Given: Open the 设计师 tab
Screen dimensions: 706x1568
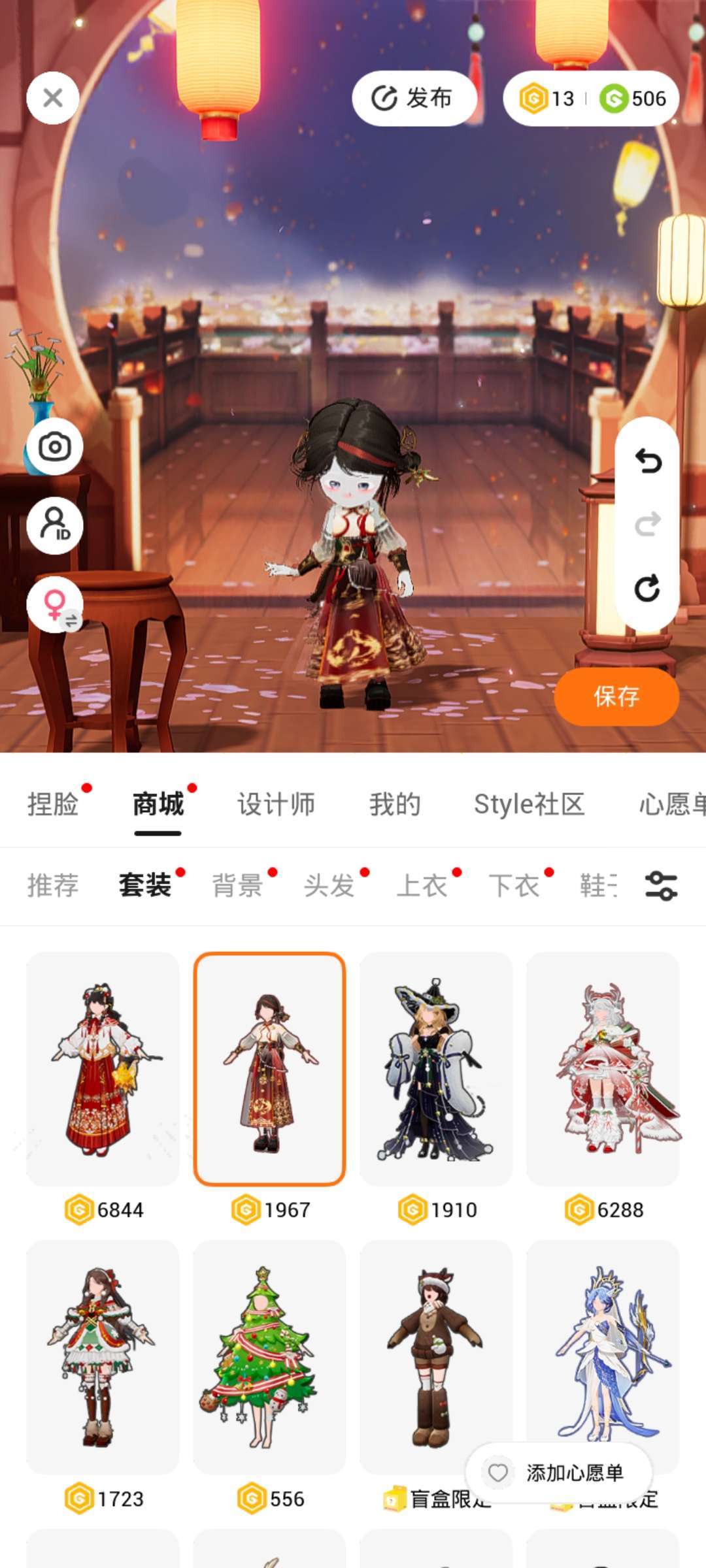Looking at the screenshot, I should pos(276,804).
